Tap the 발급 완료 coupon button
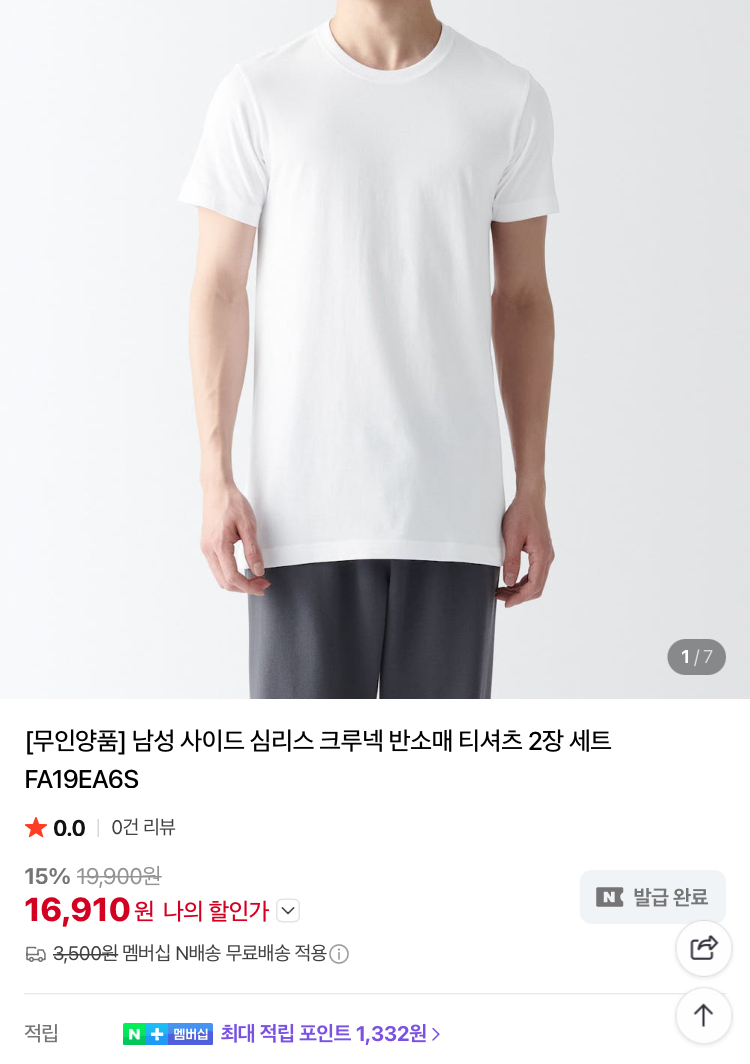 (x=652, y=897)
